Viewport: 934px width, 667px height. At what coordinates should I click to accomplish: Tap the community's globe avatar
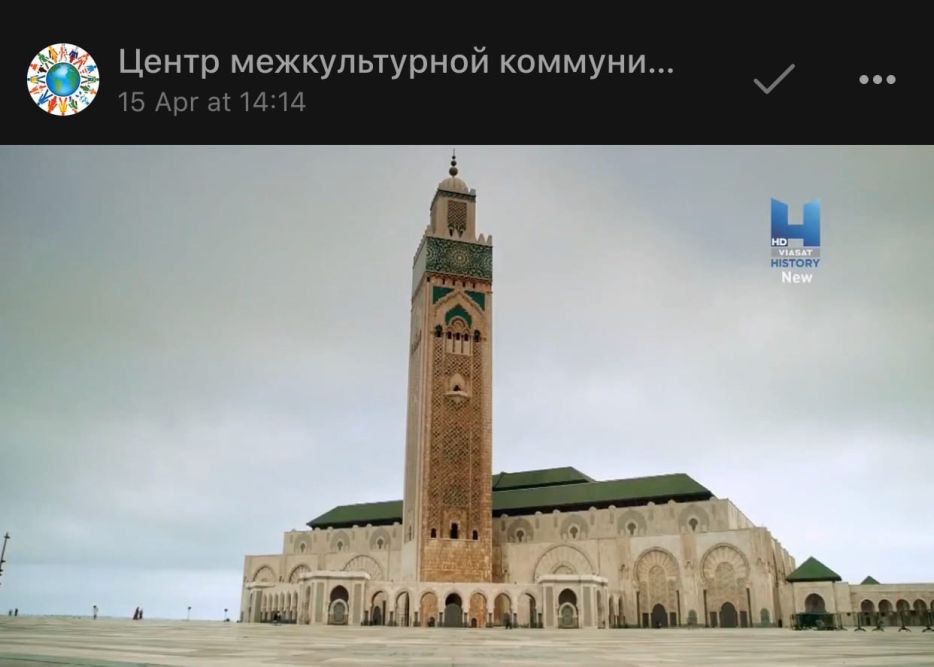pyautogui.click(x=63, y=79)
